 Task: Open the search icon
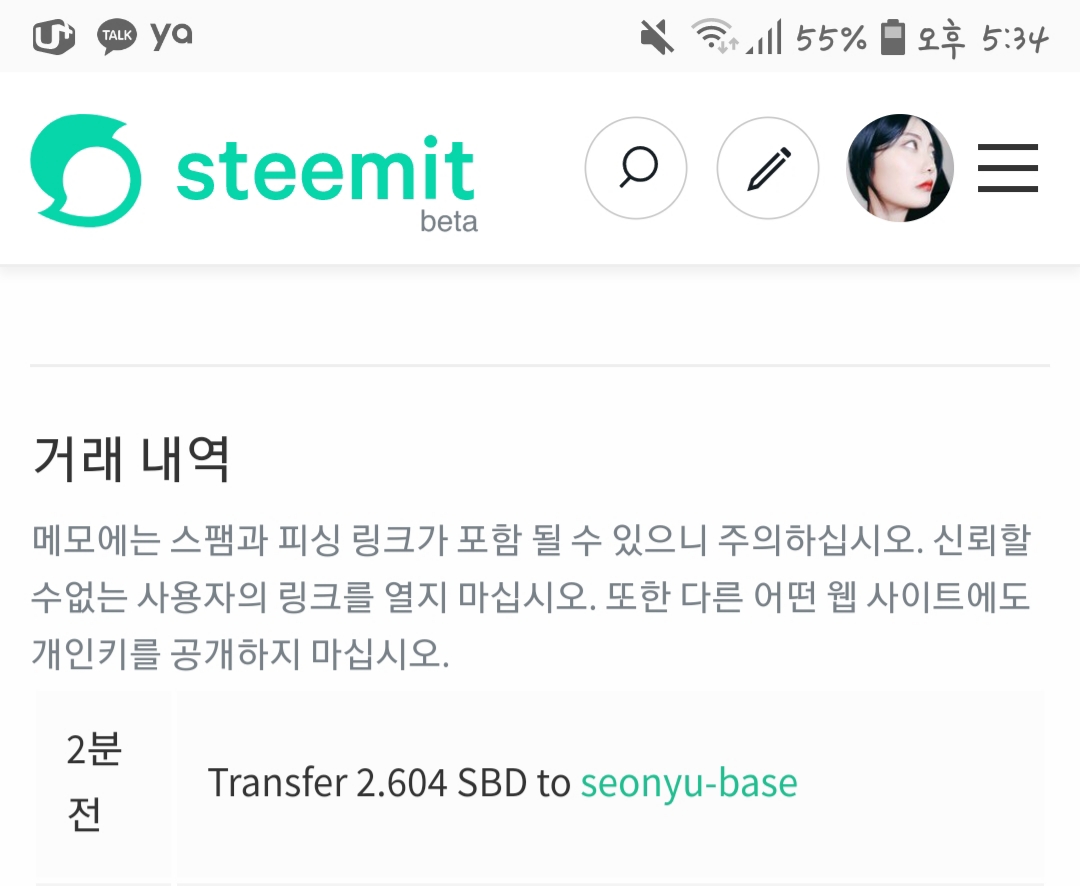[636, 168]
